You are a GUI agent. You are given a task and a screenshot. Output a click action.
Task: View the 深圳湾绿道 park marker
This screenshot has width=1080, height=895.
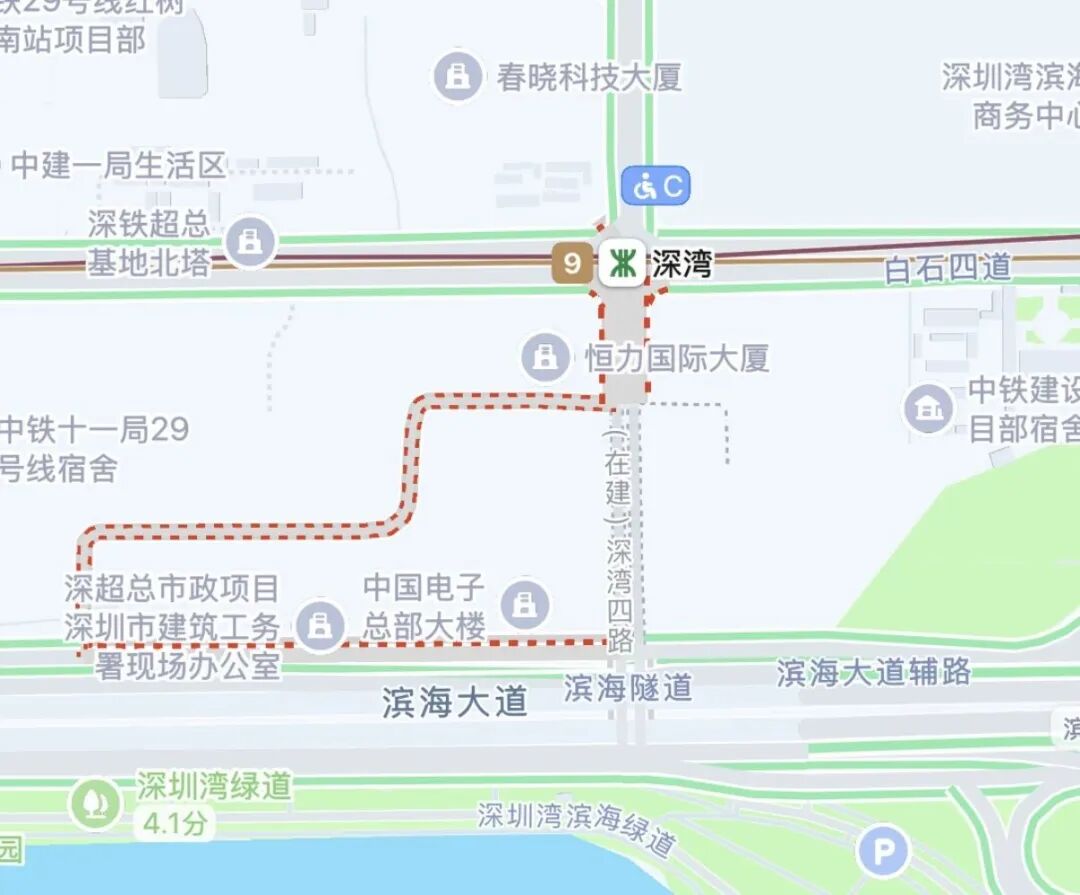coord(97,803)
